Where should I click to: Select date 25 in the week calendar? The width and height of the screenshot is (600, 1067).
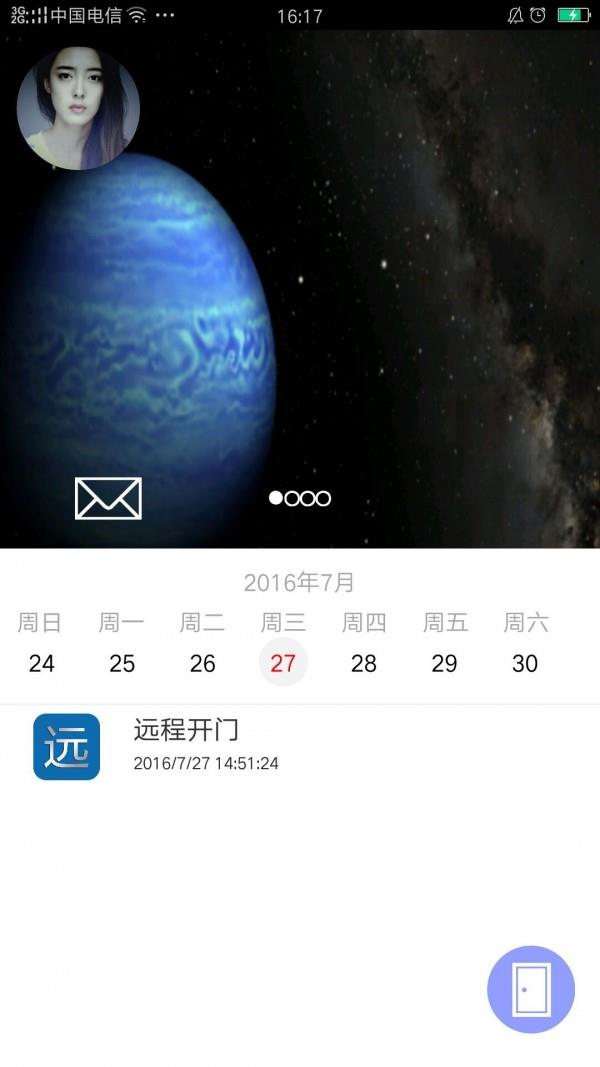click(x=122, y=663)
